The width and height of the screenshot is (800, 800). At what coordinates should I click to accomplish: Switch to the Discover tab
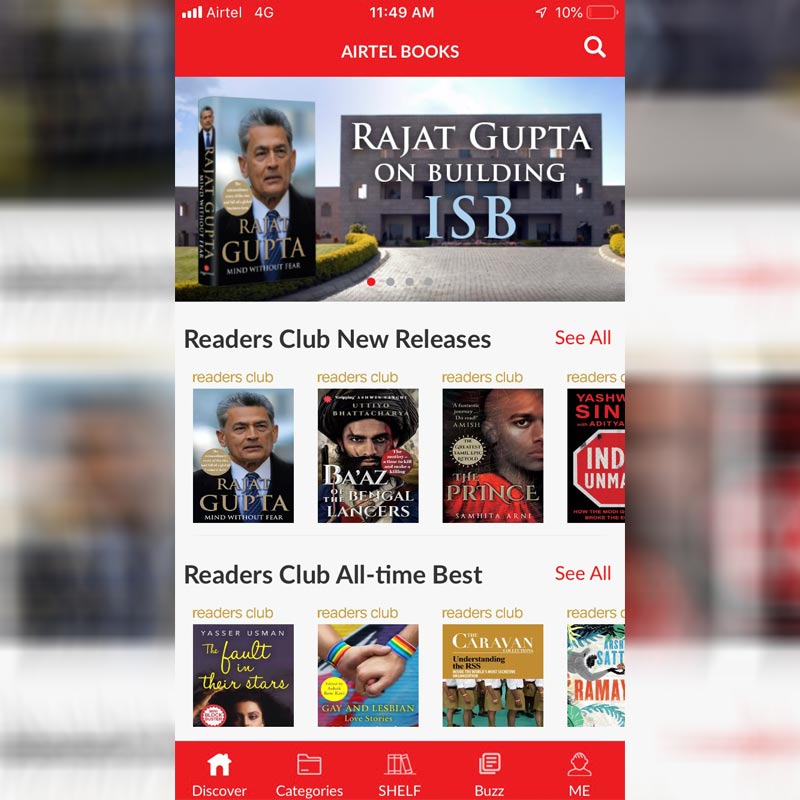pyautogui.click(x=219, y=774)
